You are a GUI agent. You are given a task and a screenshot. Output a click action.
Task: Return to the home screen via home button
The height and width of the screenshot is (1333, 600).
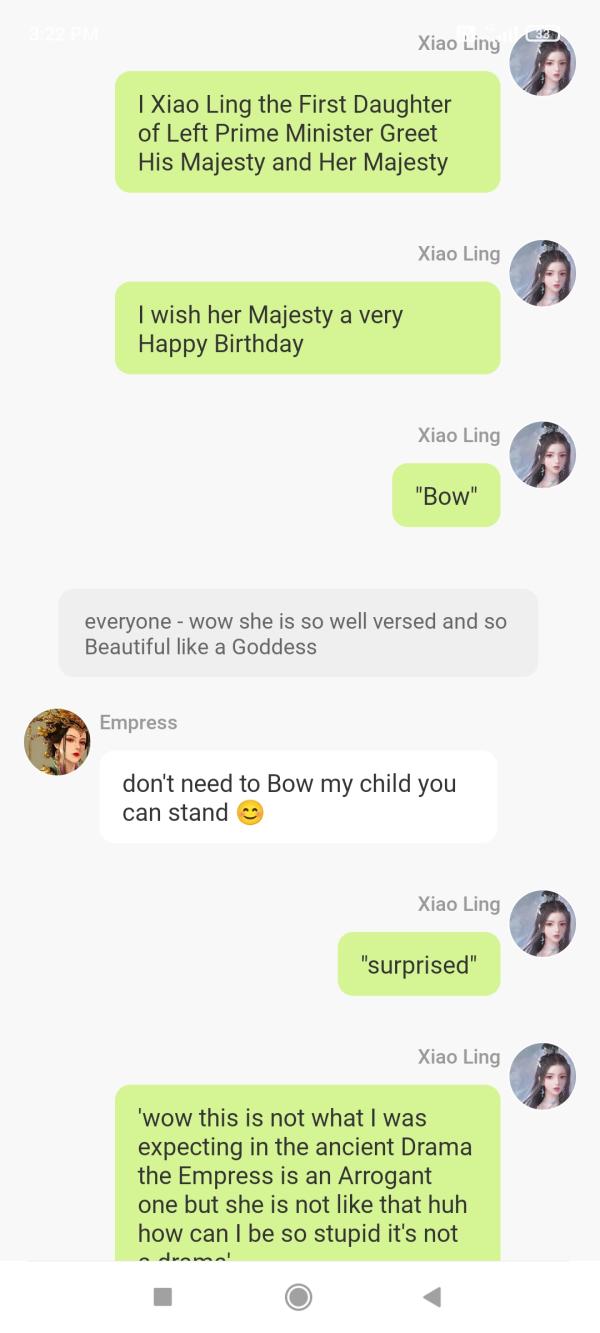(x=298, y=1297)
